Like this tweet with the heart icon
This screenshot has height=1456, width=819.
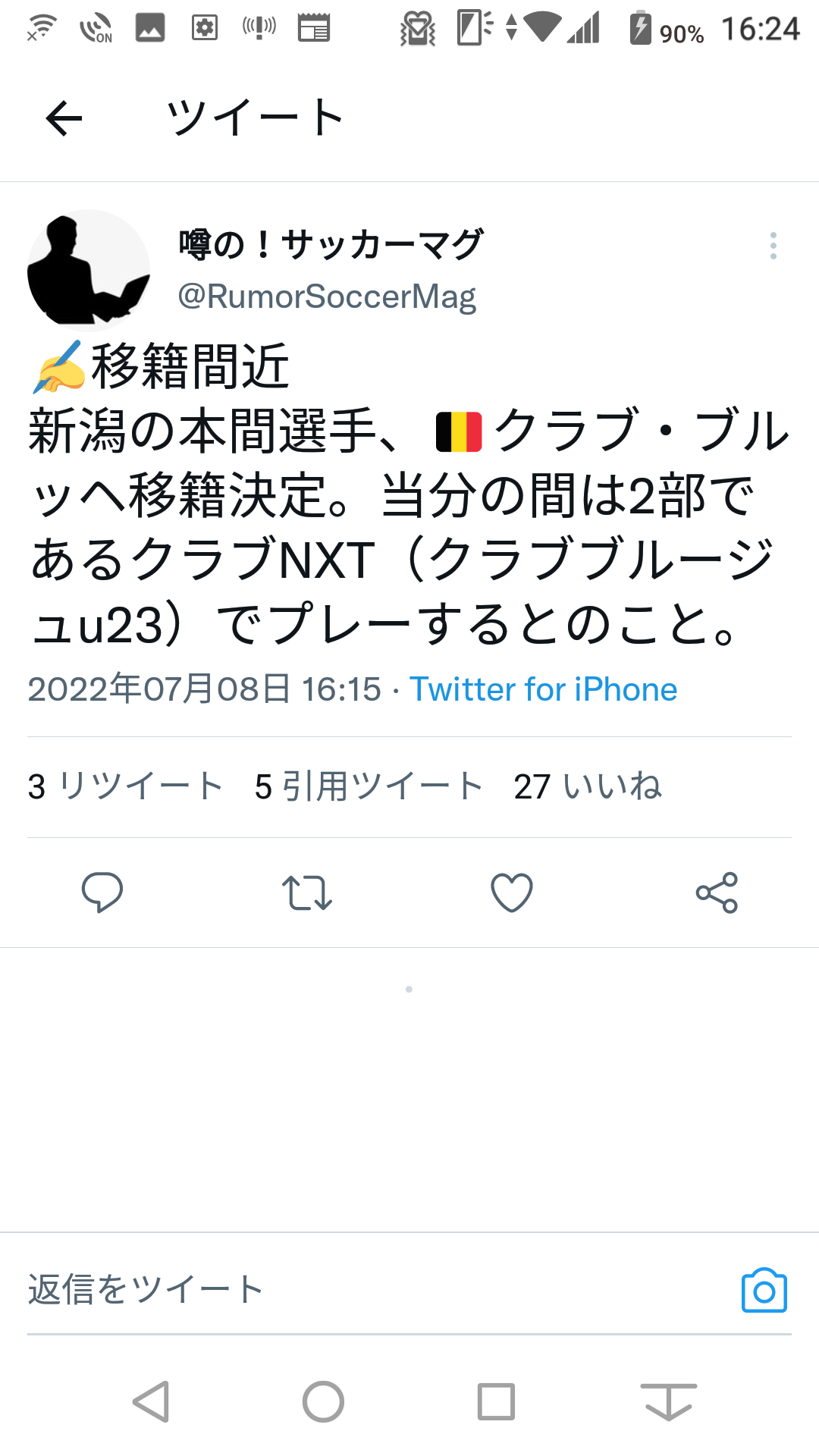[x=512, y=892]
